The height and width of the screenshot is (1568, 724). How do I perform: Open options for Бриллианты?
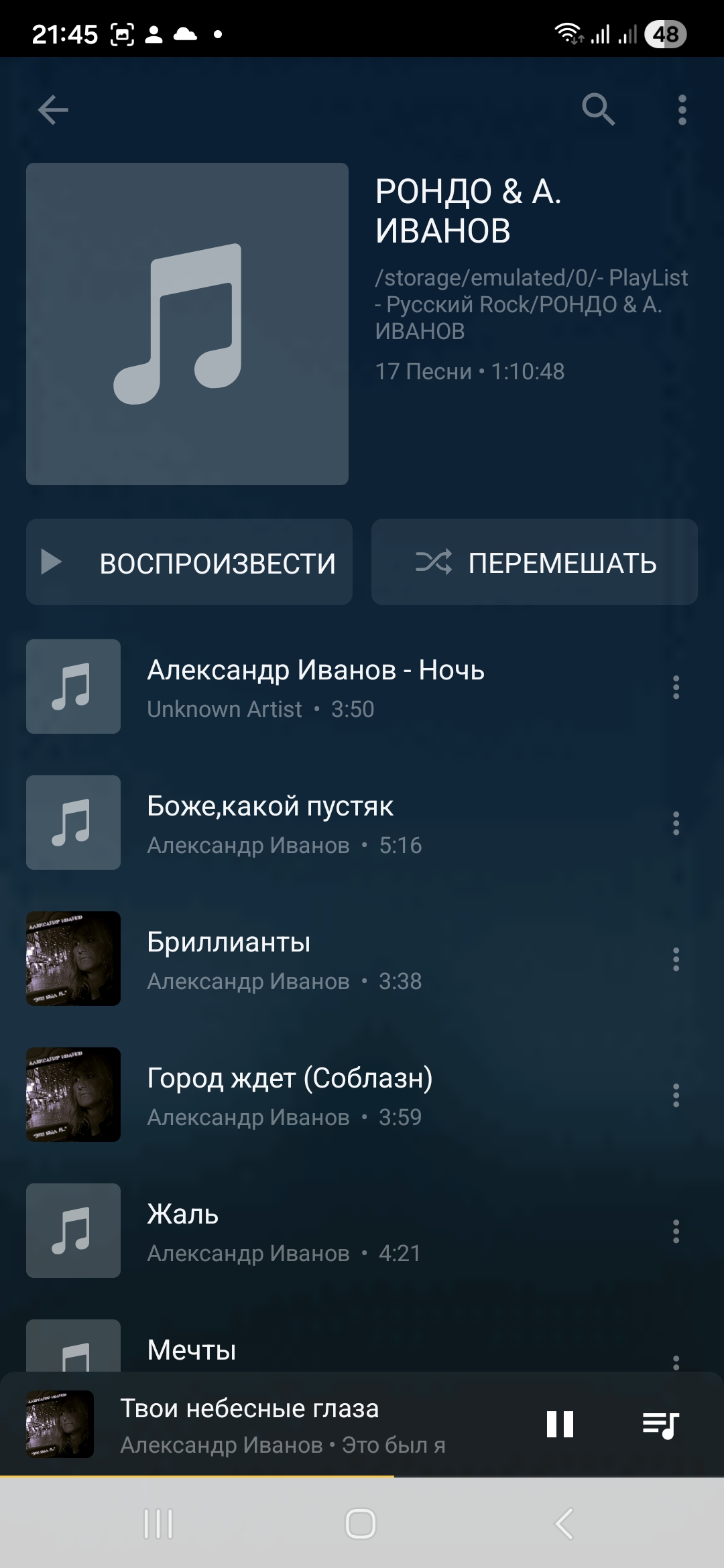[676, 960]
